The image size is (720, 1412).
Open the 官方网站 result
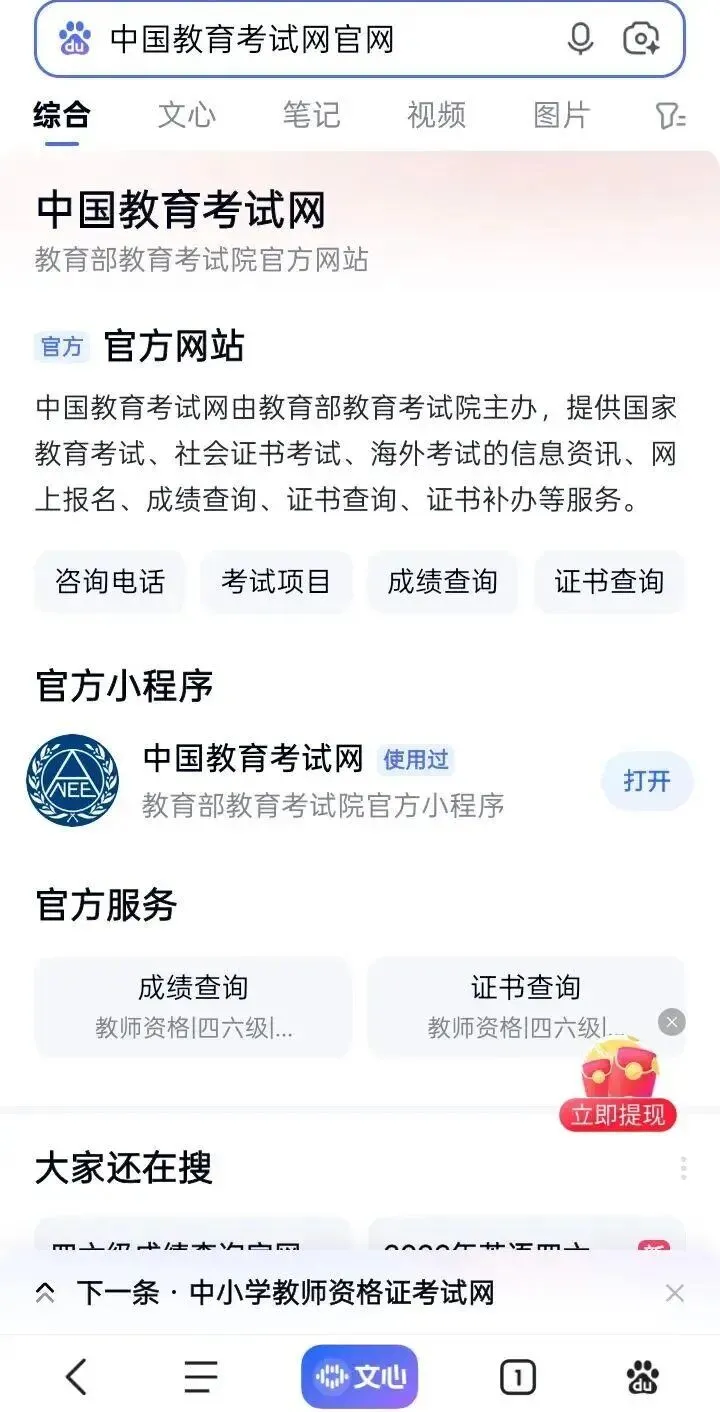[174, 346]
